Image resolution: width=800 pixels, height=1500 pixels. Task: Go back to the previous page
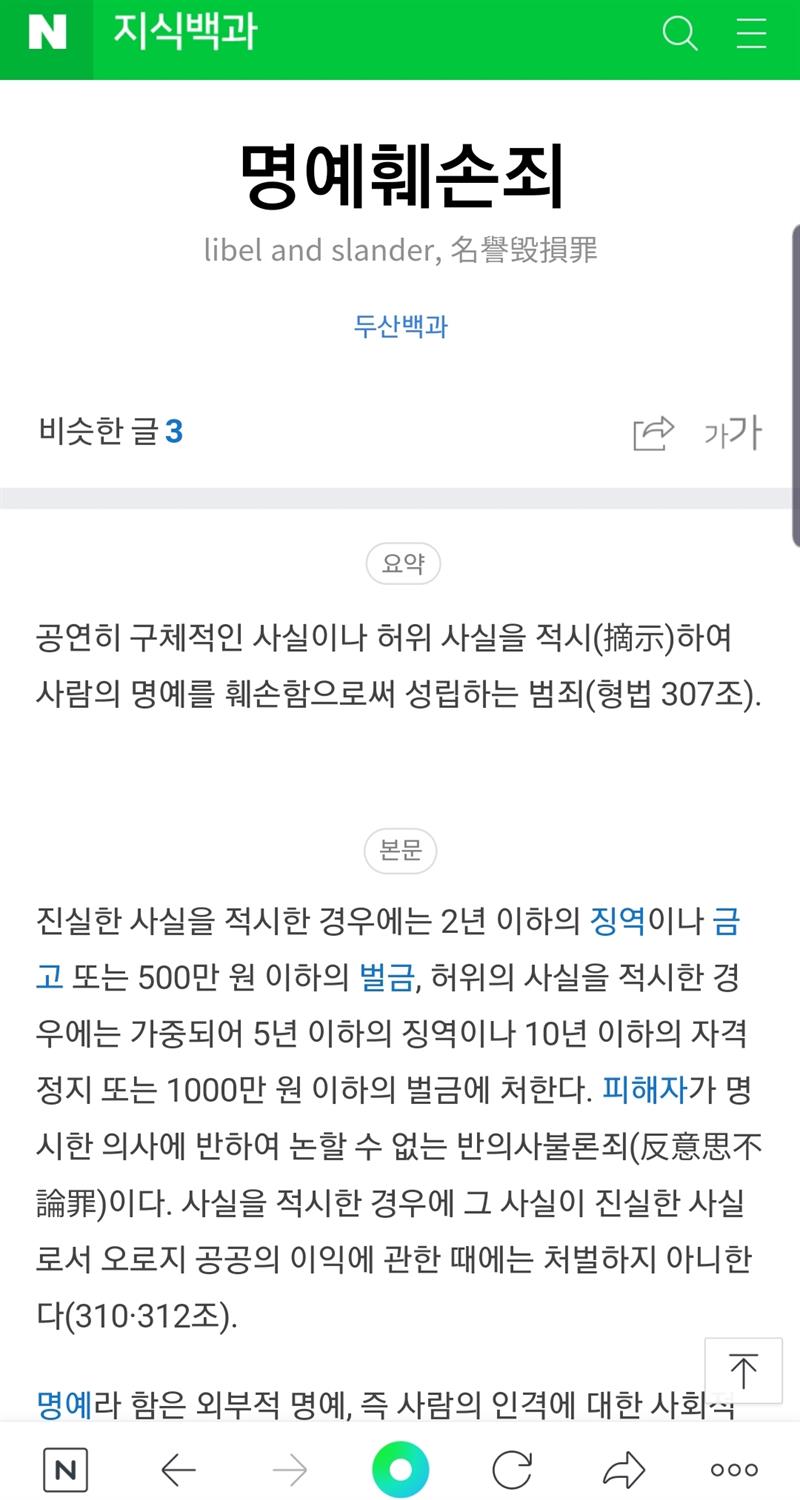tap(179, 1470)
